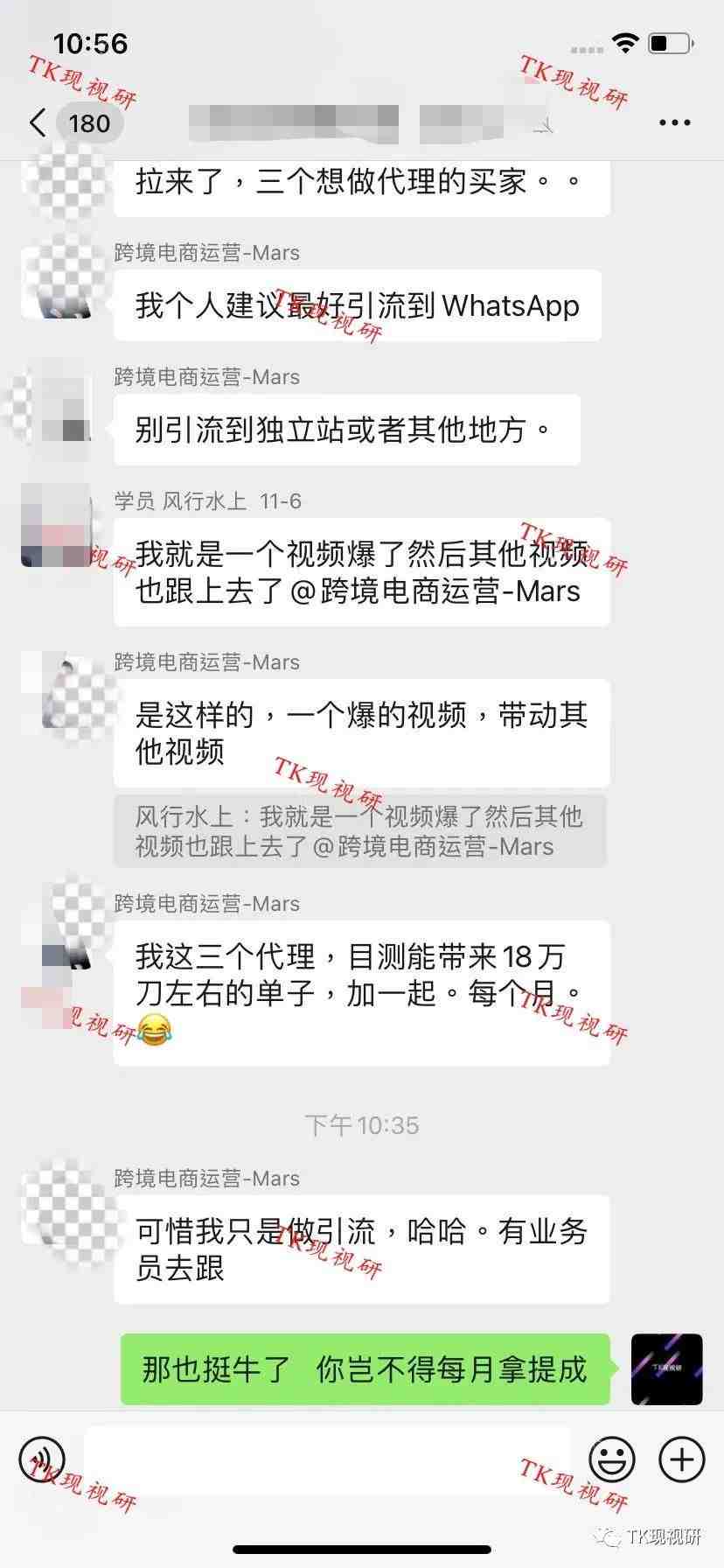724x1568 pixels.
Task: View 风行水上's profile via avatar
Action: point(57,525)
